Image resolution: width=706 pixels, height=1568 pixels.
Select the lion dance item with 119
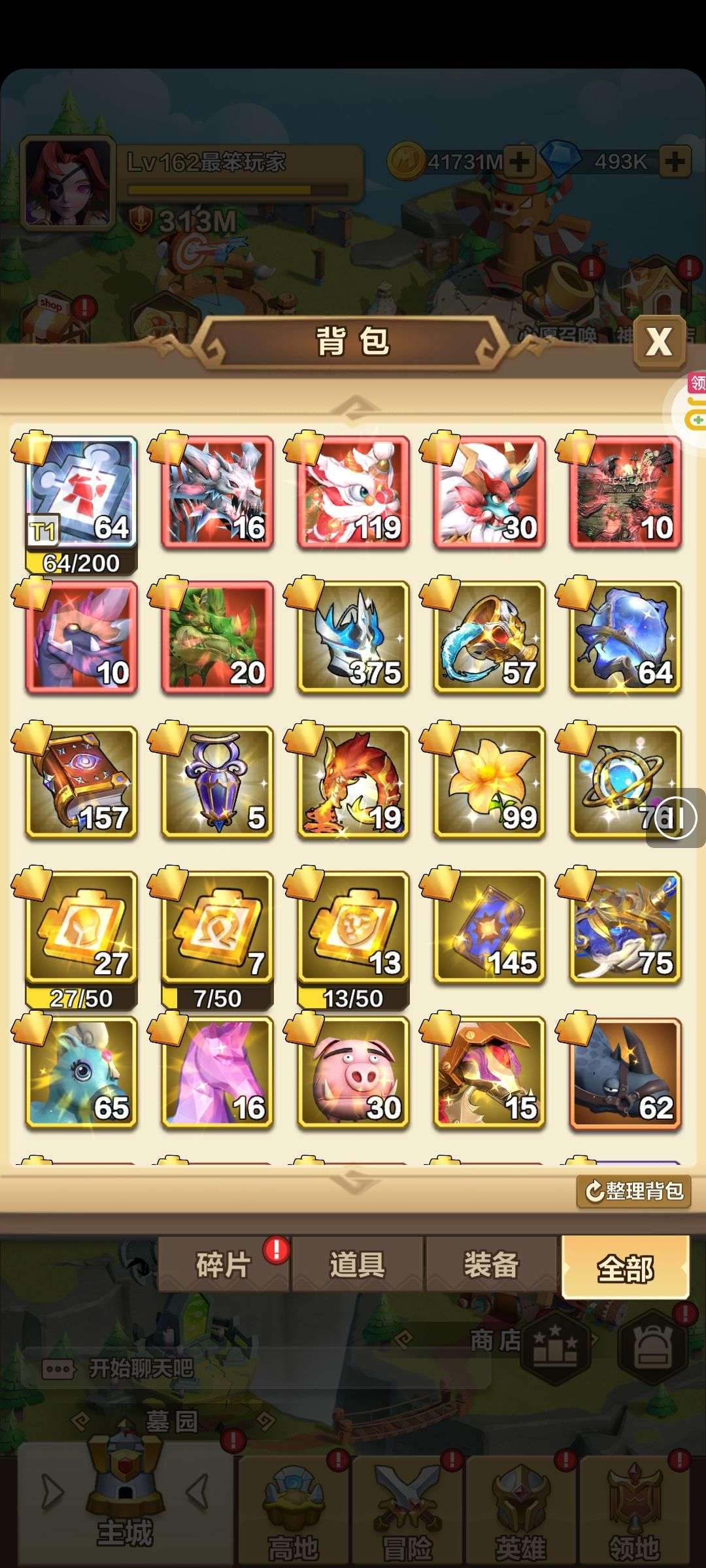click(x=353, y=493)
